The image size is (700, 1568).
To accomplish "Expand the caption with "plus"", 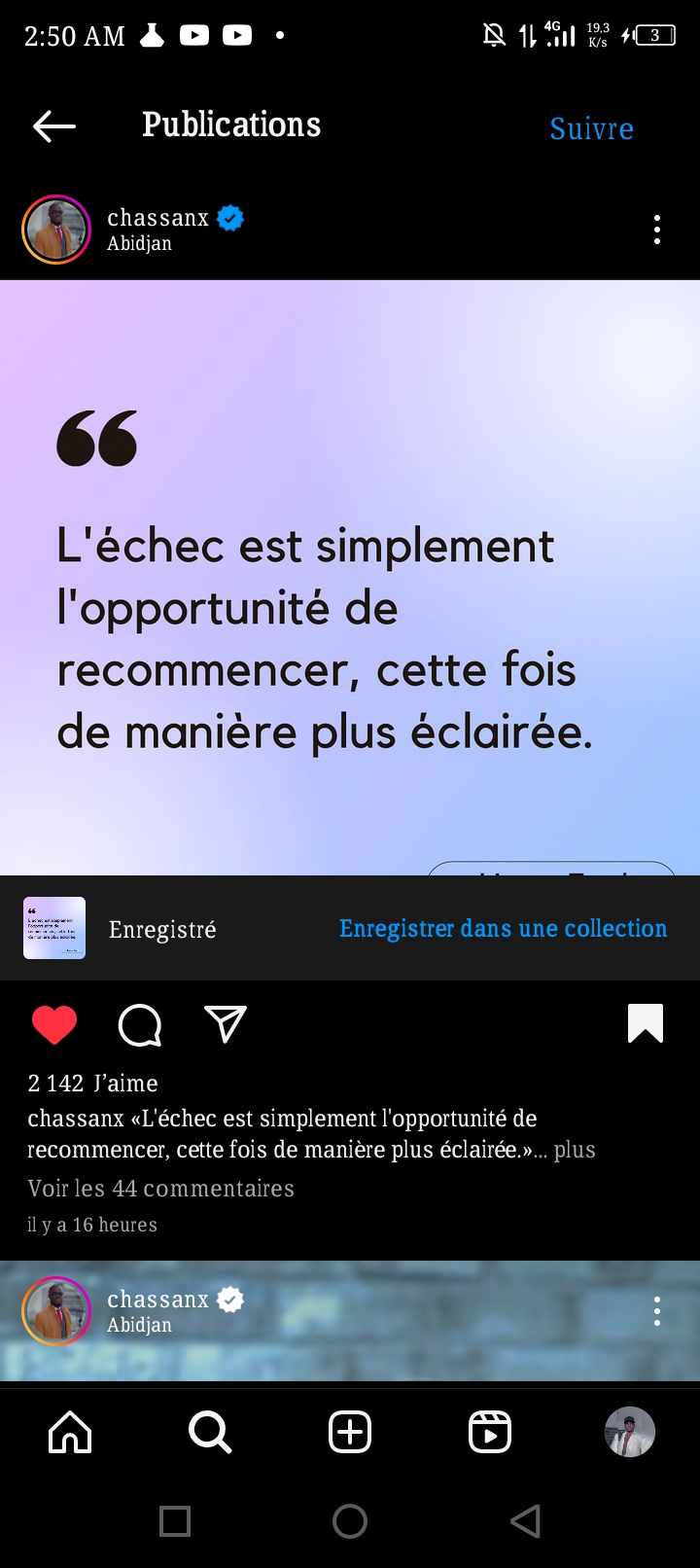I will click(x=574, y=1150).
